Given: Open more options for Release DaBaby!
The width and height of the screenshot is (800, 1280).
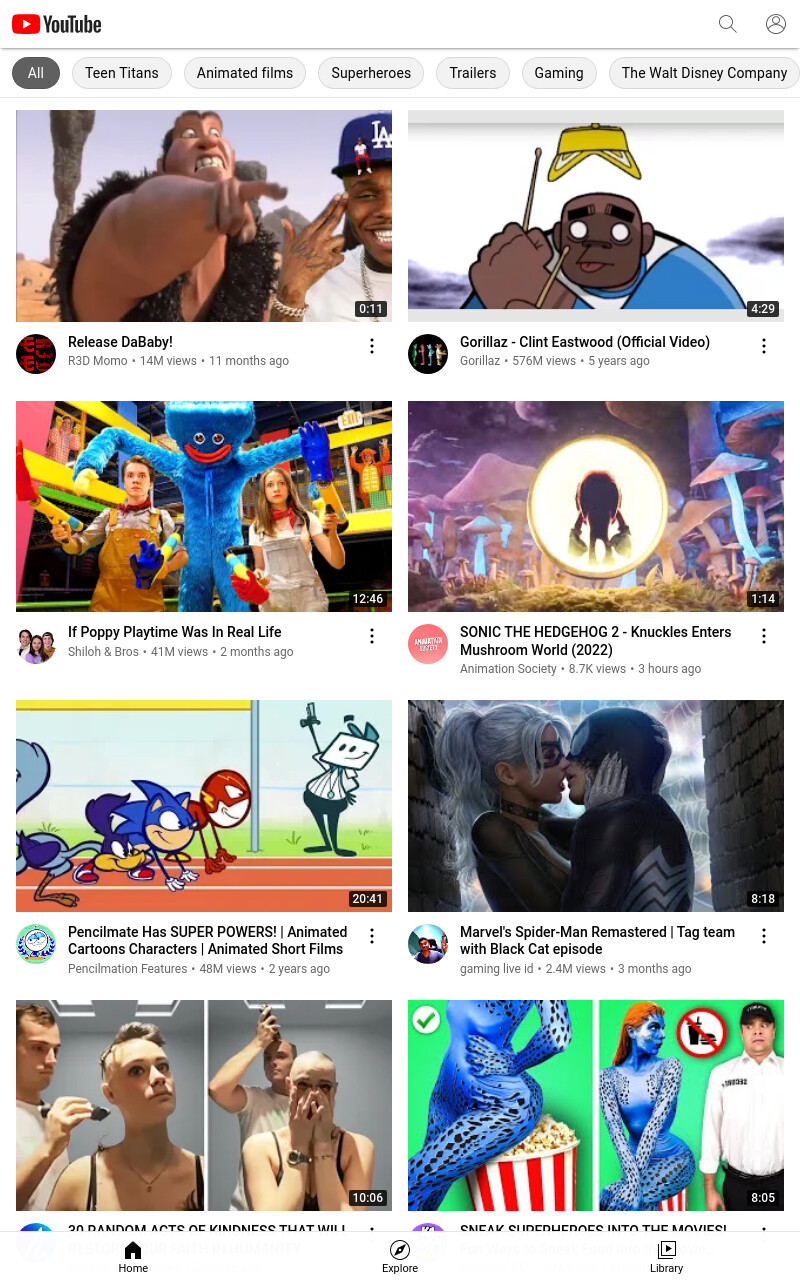Looking at the screenshot, I should tap(372, 346).
